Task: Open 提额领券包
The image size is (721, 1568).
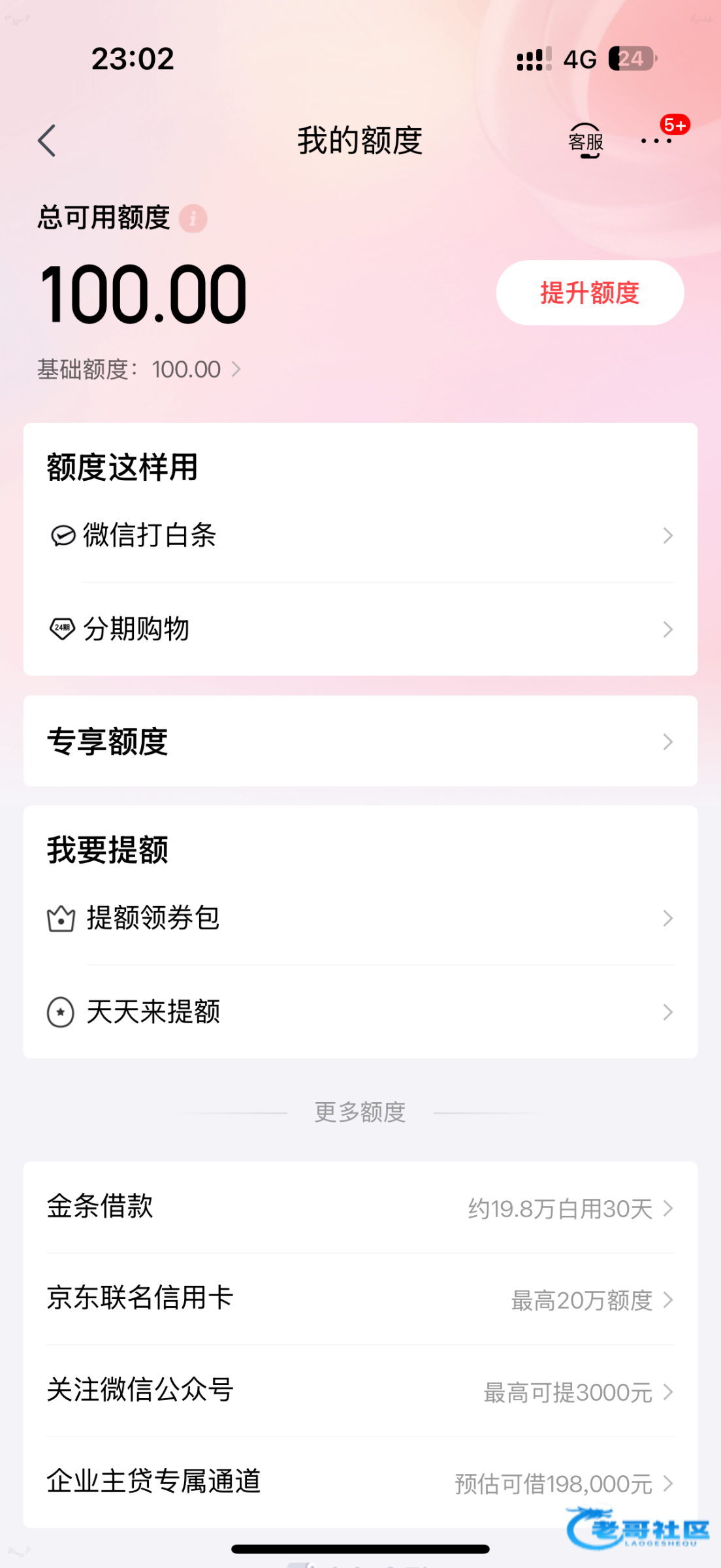Action: [360, 919]
